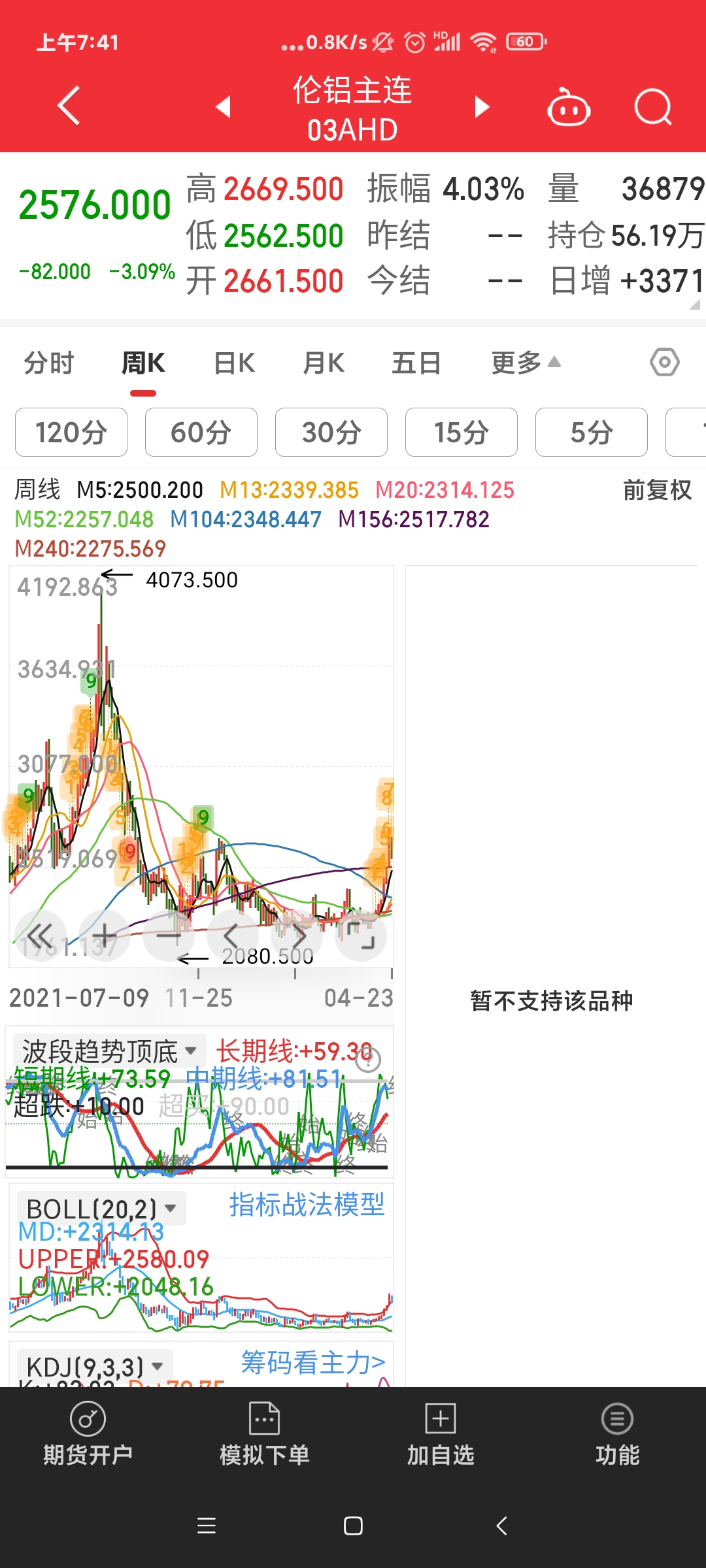Go back using the header arrow
The height and width of the screenshot is (1568, 706).
pyautogui.click(x=69, y=106)
